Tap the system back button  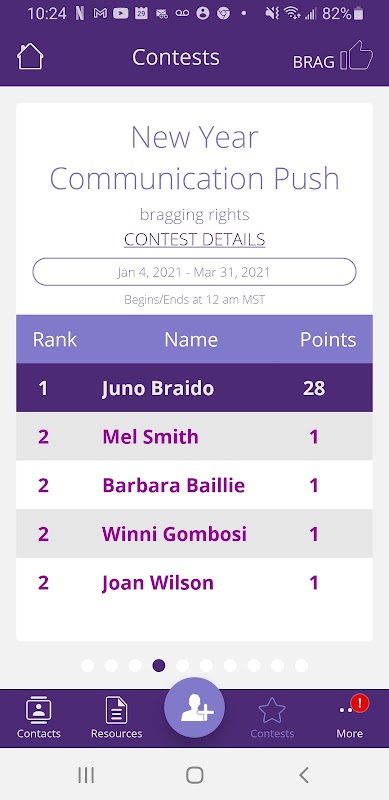tap(304, 775)
